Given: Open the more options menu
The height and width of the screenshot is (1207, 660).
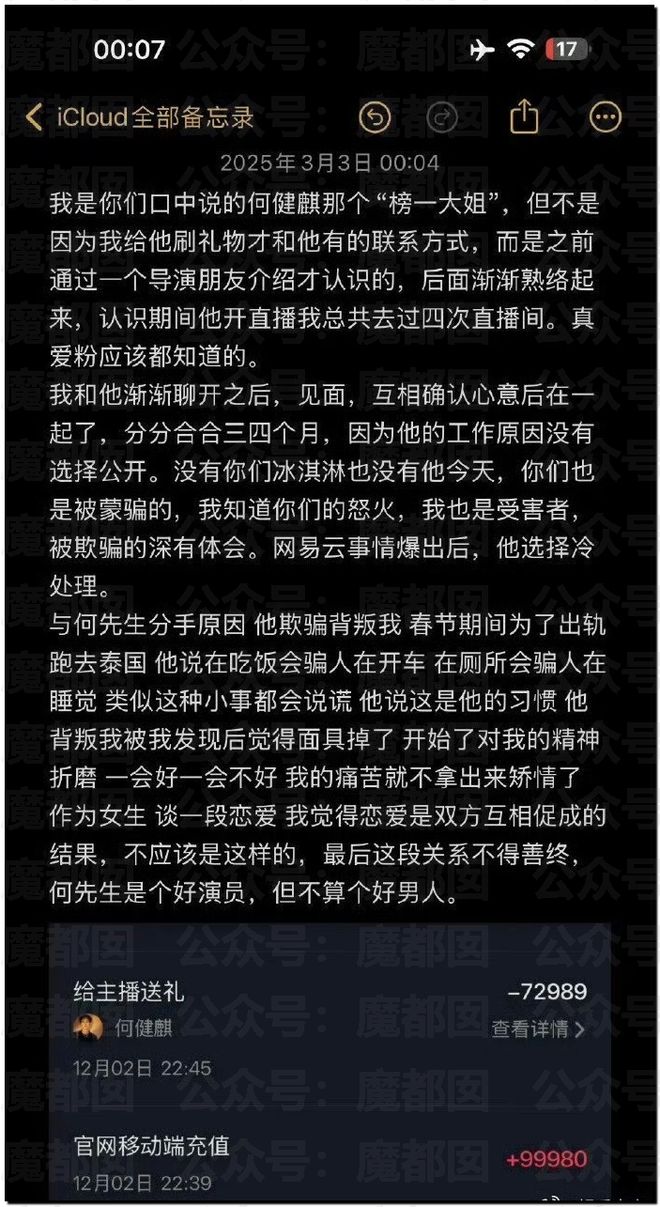Looking at the screenshot, I should tap(605, 118).
